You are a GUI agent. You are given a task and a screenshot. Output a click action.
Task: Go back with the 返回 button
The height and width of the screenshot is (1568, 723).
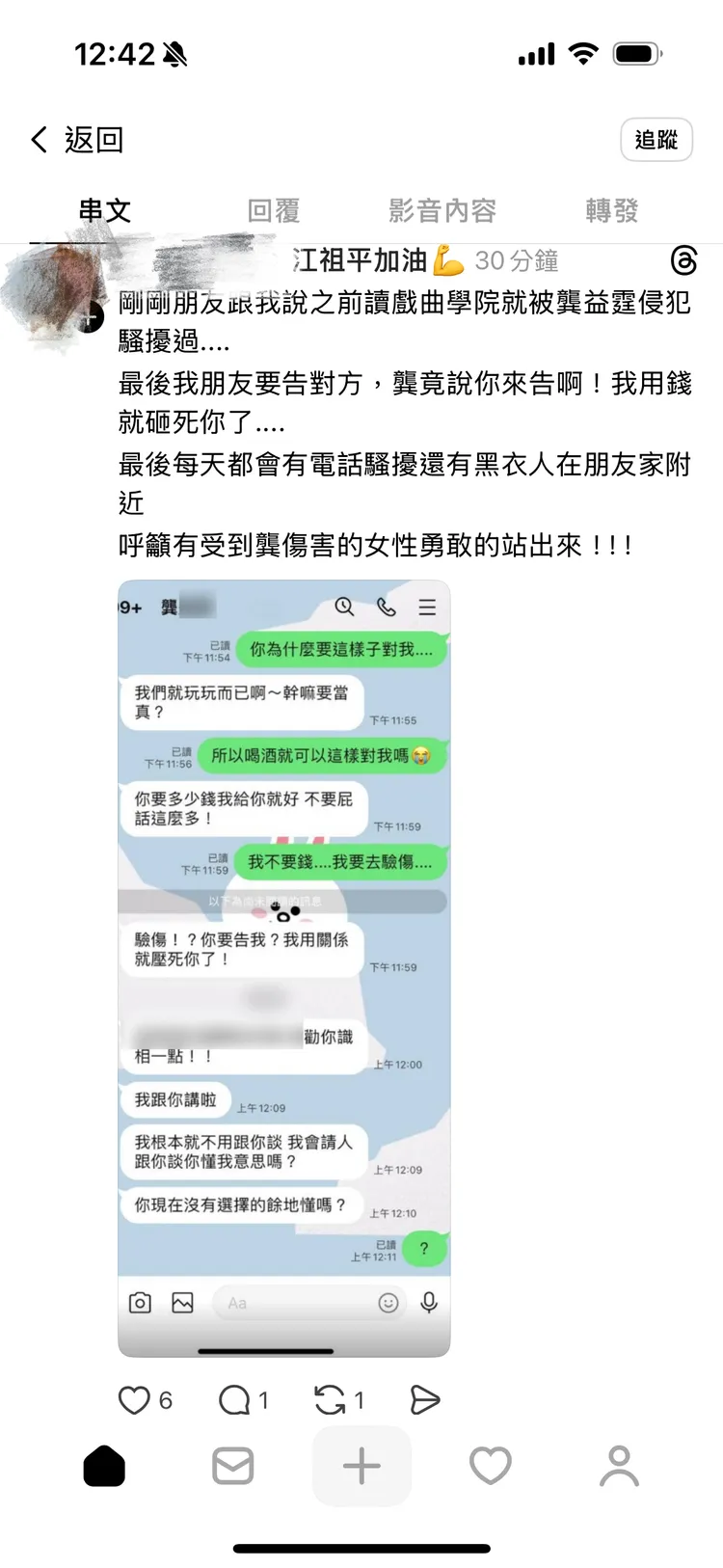[77, 140]
